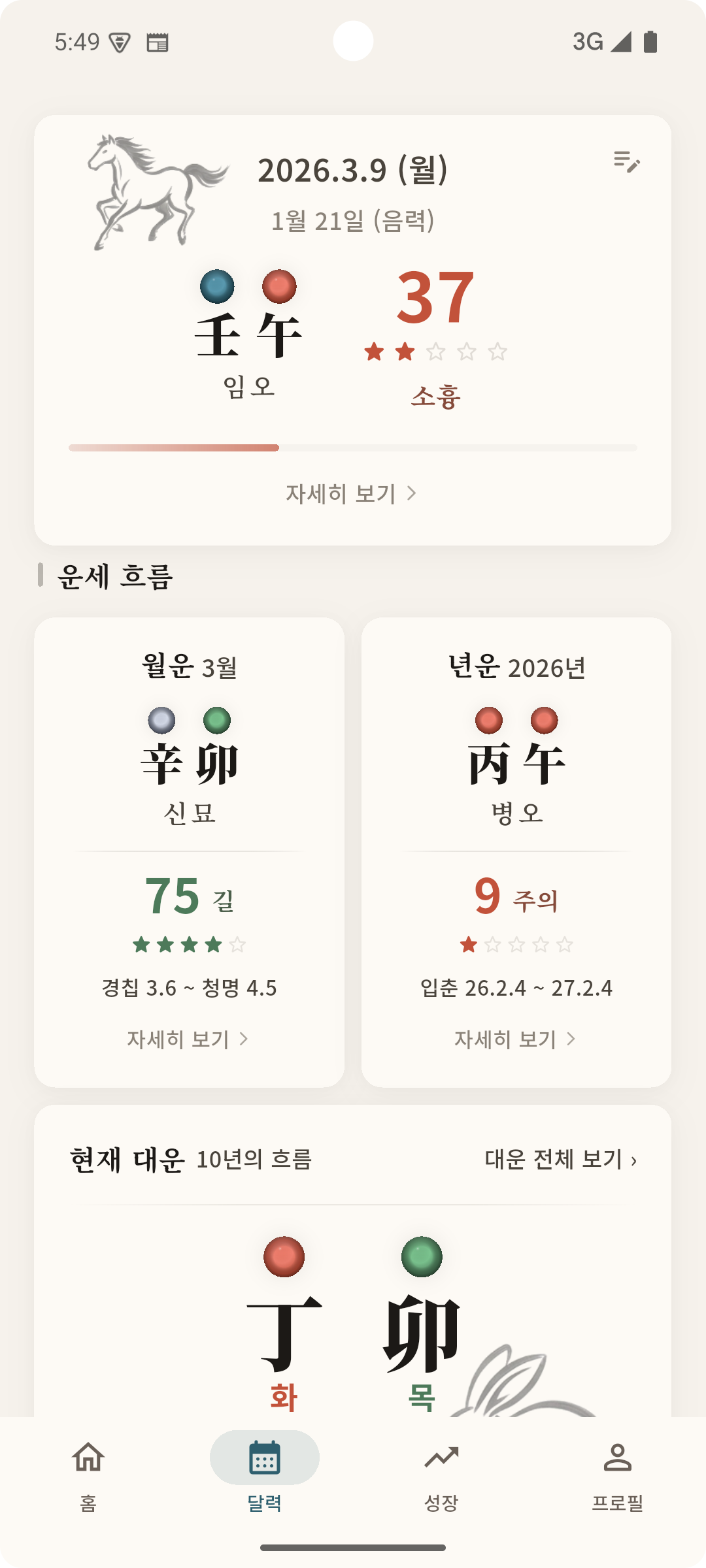Select the calendar icon in the bottom bar
The height and width of the screenshot is (1568, 706).
pos(263,1457)
